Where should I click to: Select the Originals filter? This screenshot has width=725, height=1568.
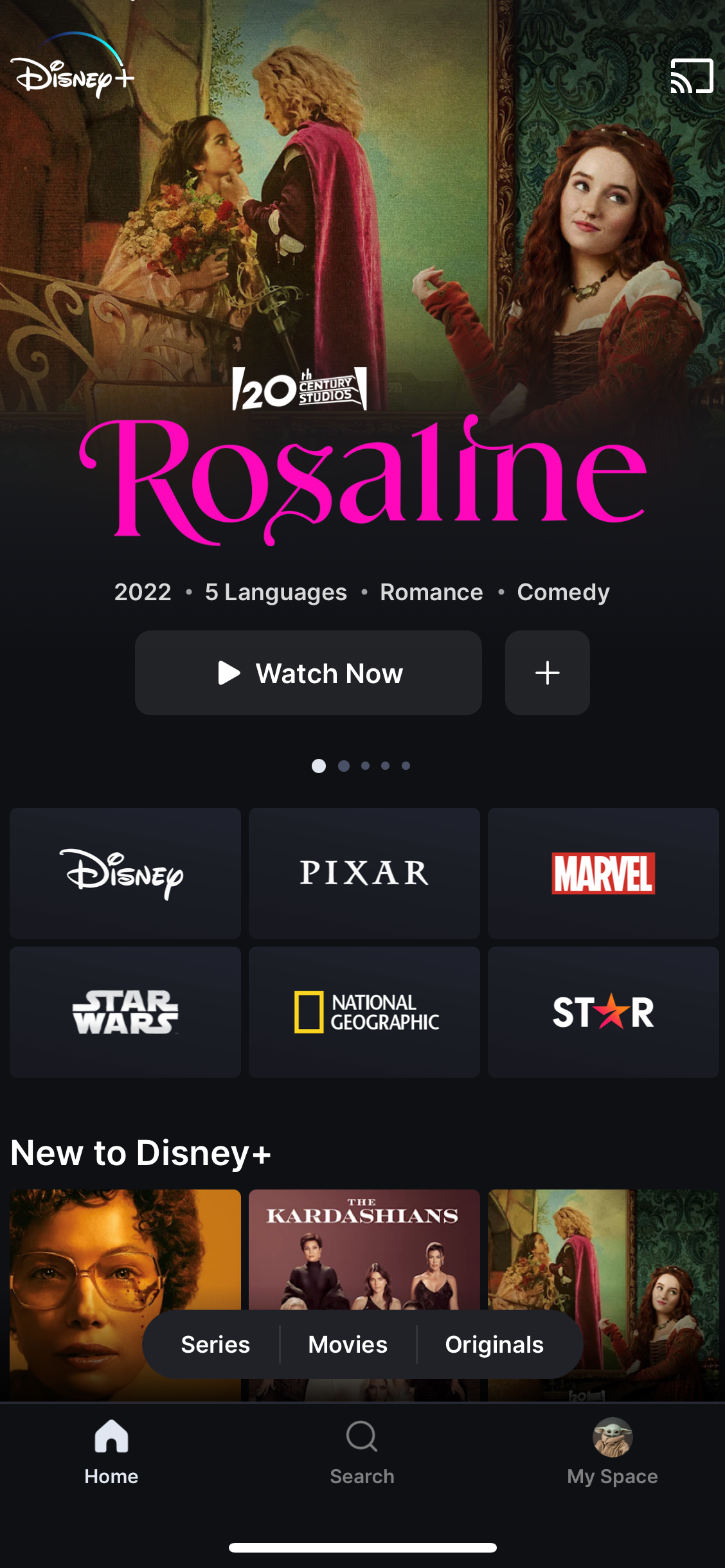pos(494,1344)
